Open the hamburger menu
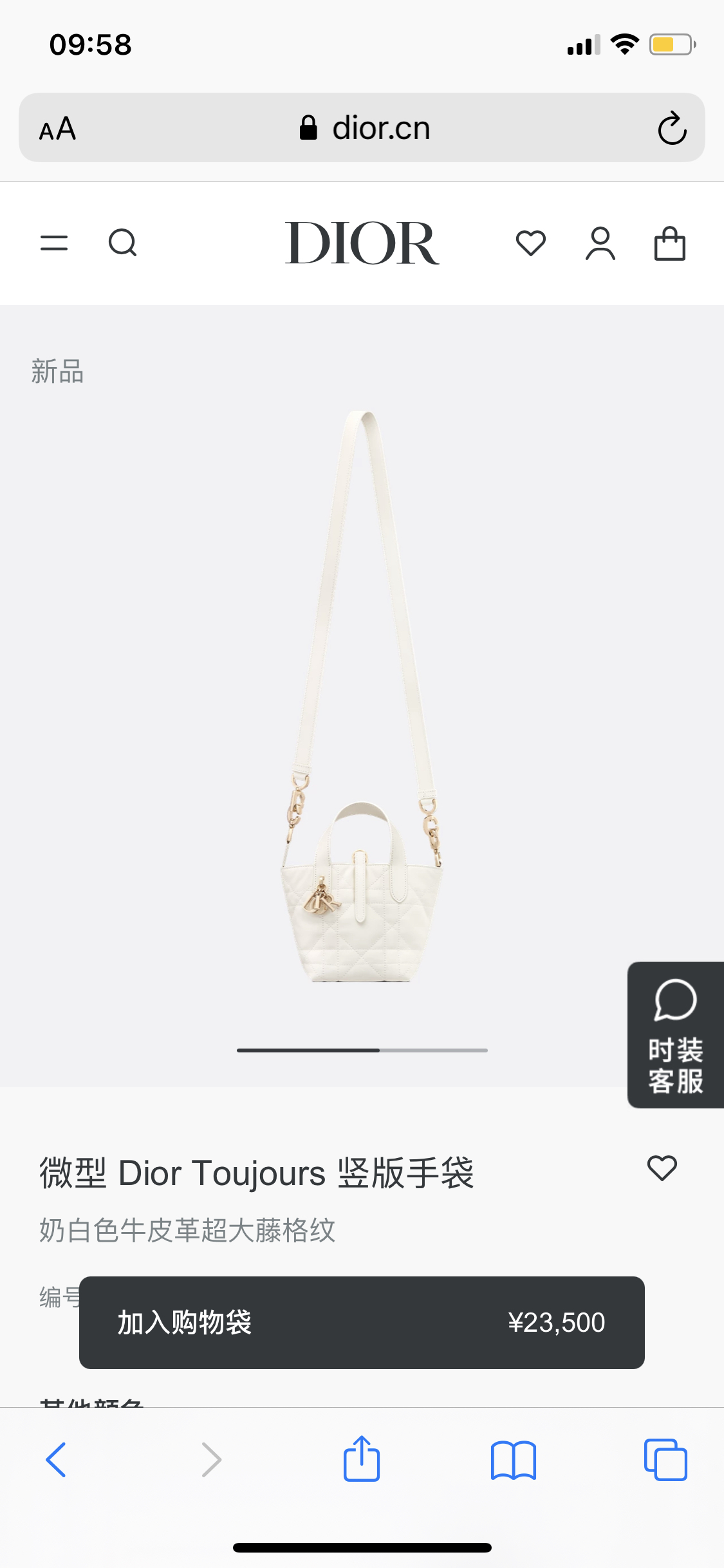Image resolution: width=724 pixels, height=1568 pixels. pyautogui.click(x=54, y=243)
